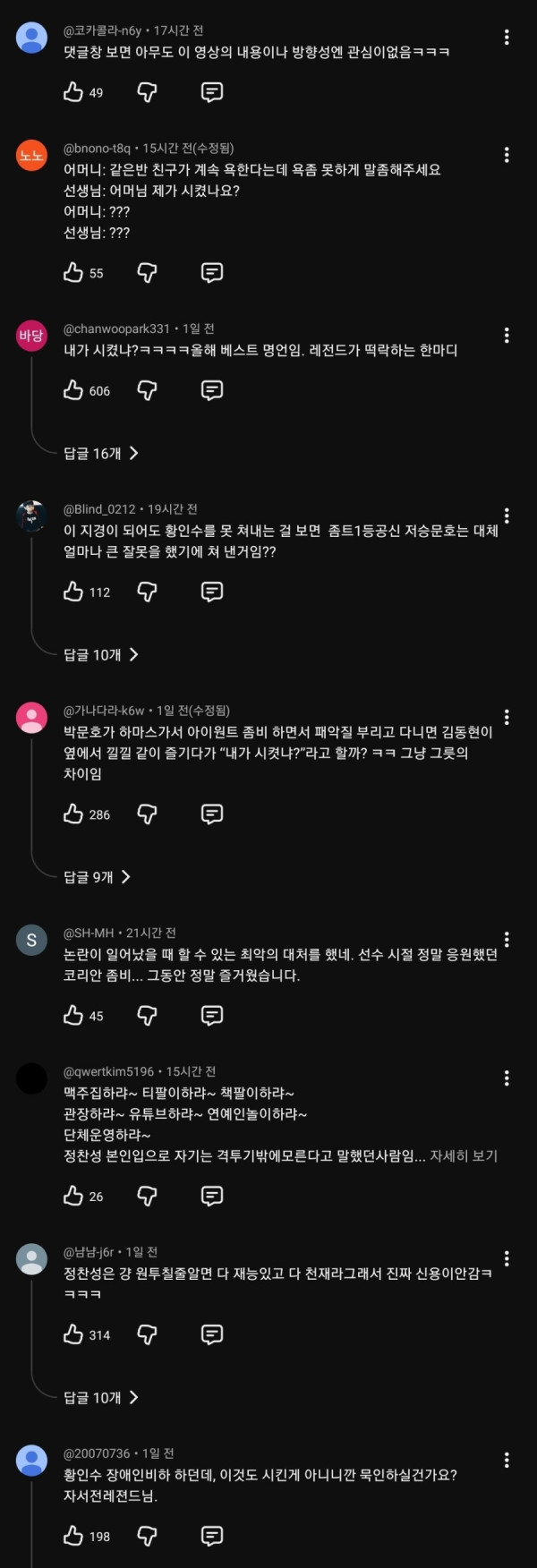The height and width of the screenshot is (1568, 537).
Task: Show the 10 replies under @Blind_0212
Action: [x=101, y=655]
